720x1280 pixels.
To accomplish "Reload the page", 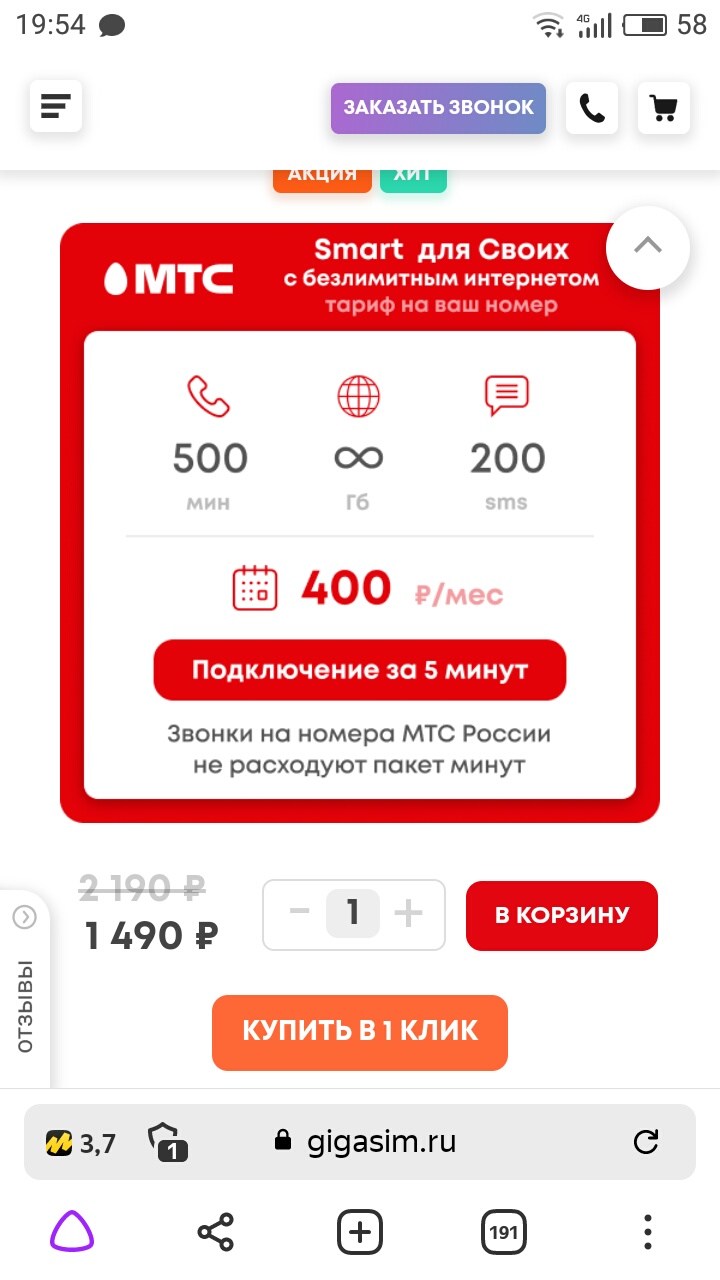I will (x=647, y=1142).
